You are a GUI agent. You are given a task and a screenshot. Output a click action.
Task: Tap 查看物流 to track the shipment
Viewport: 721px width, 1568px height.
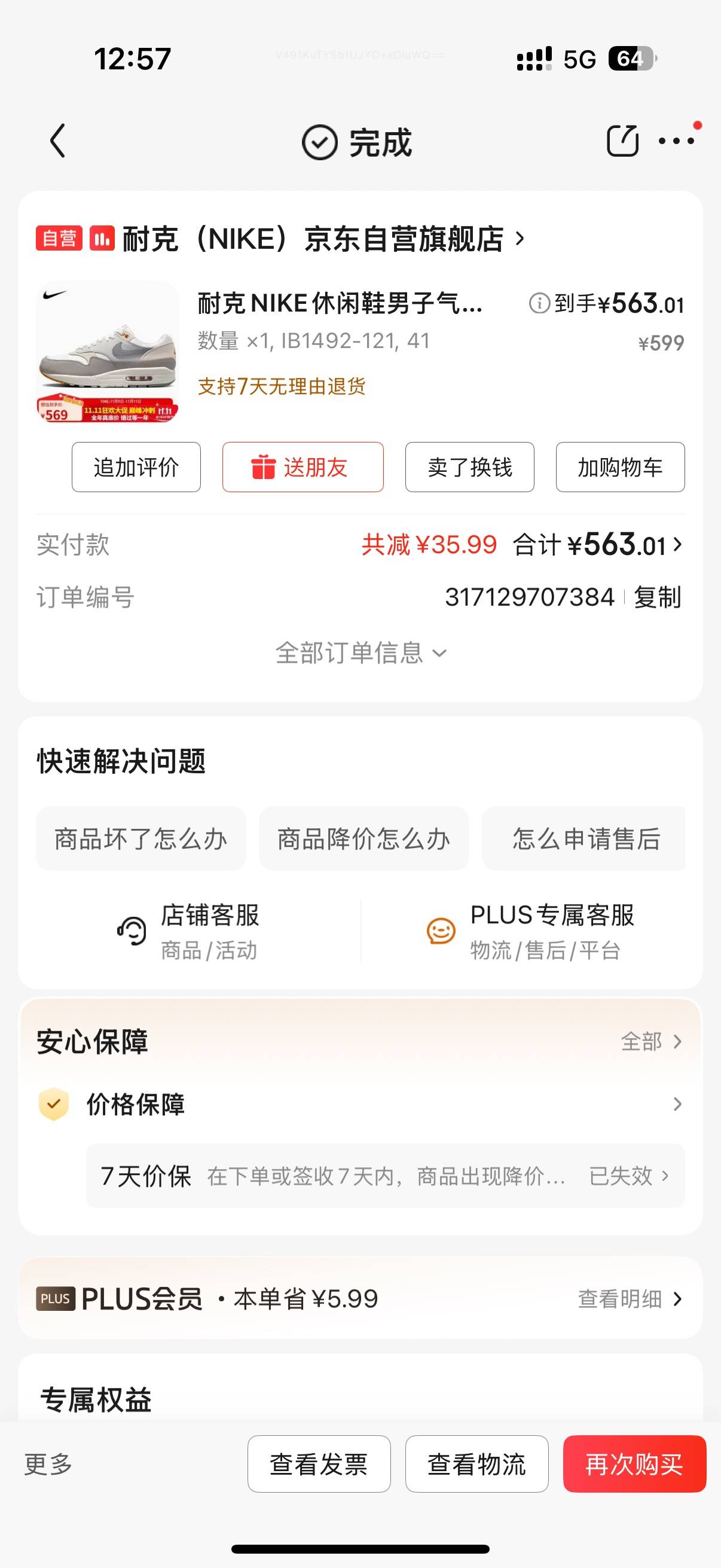(x=476, y=1464)
